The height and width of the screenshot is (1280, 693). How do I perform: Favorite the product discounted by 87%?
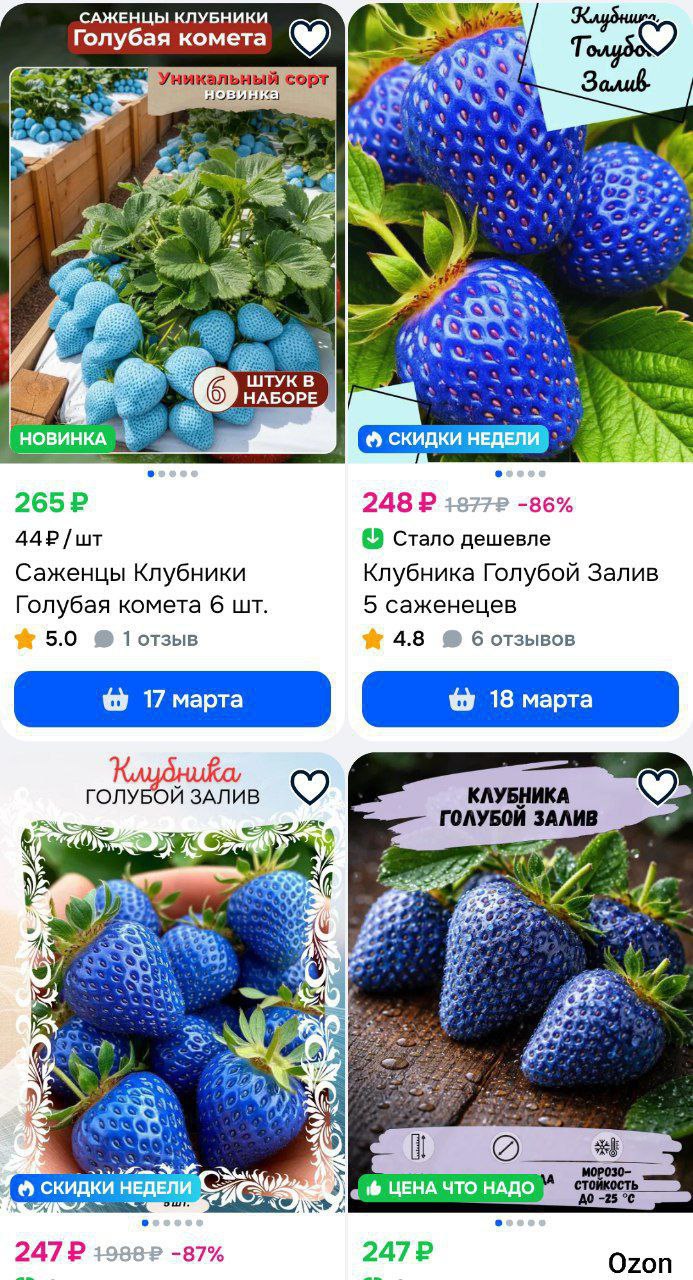pos(310,788)
